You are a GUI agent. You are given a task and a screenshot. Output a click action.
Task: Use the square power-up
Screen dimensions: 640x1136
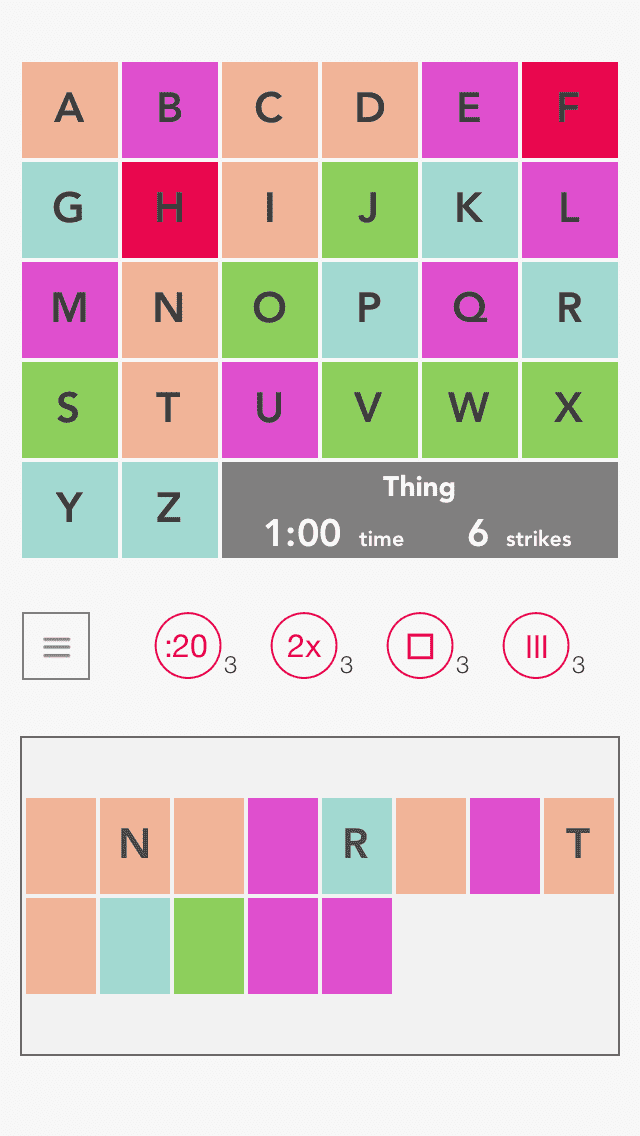420,646
